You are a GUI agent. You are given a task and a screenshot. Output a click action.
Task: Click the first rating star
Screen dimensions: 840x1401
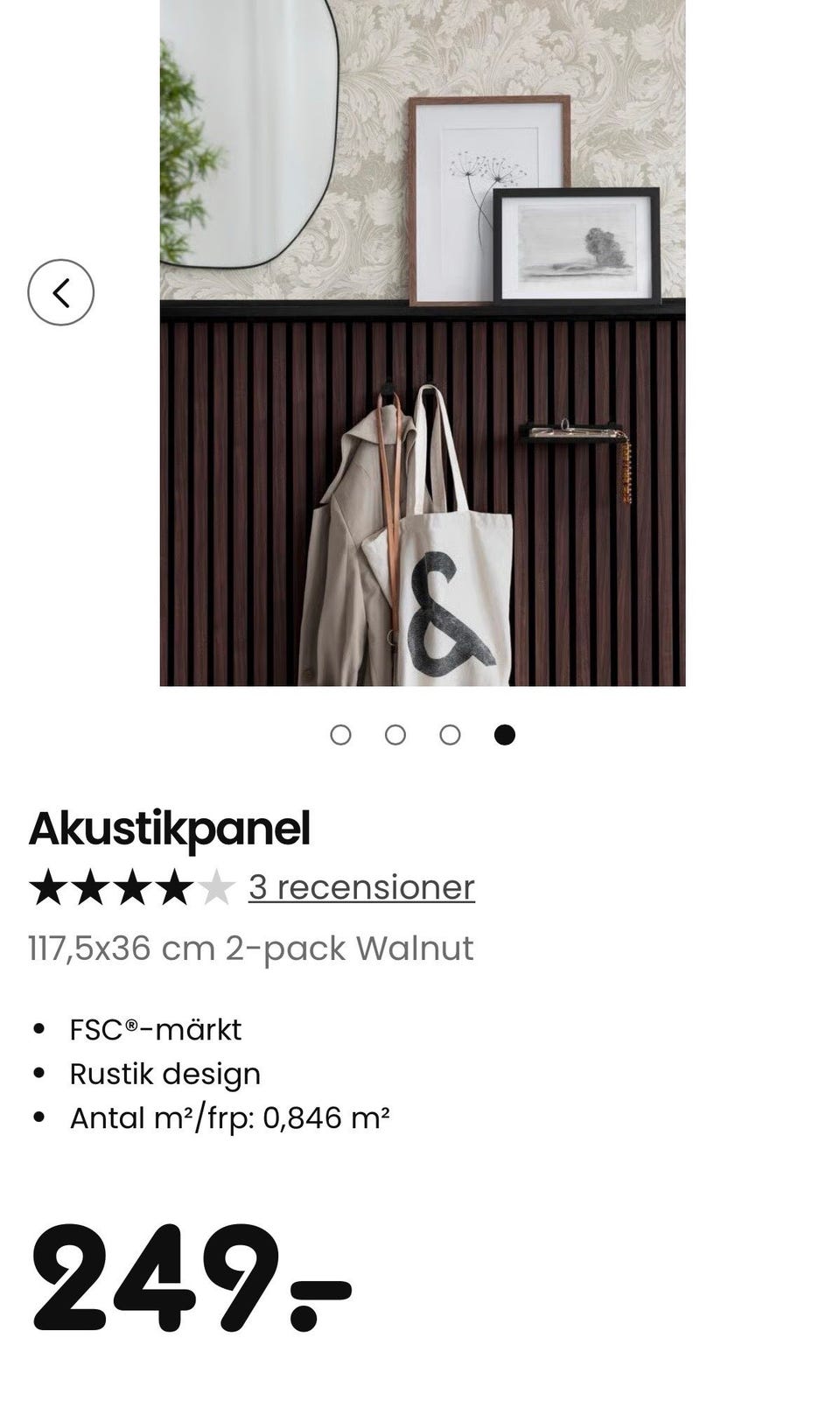[46, 887]
